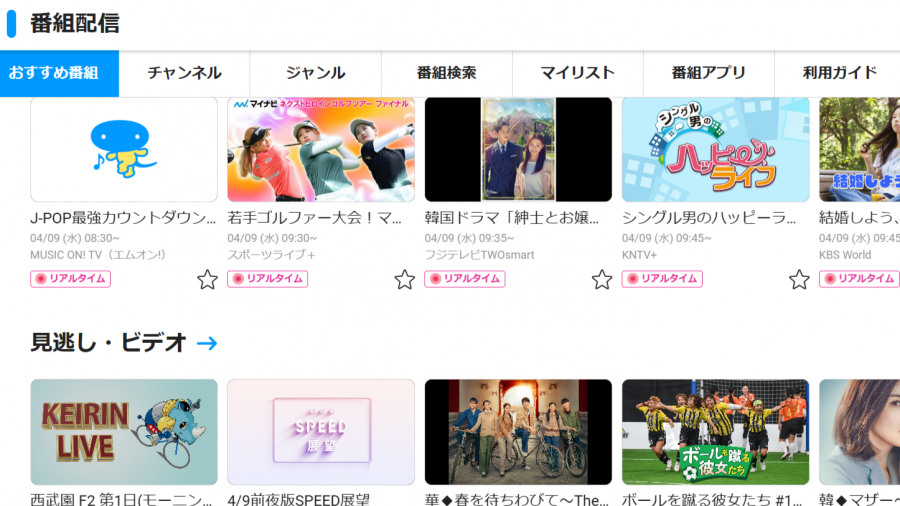Select the おすすめ番組 tab
The image size is (900, 506).
54,73
